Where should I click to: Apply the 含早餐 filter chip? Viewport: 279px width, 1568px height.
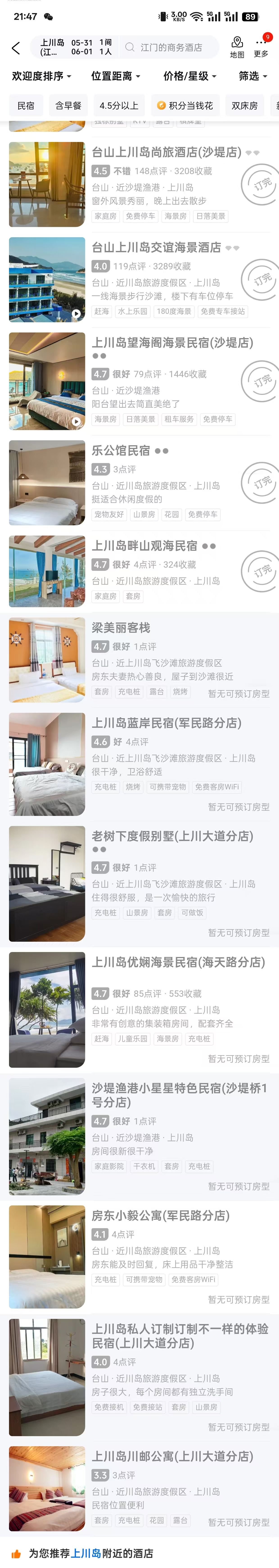68,105
